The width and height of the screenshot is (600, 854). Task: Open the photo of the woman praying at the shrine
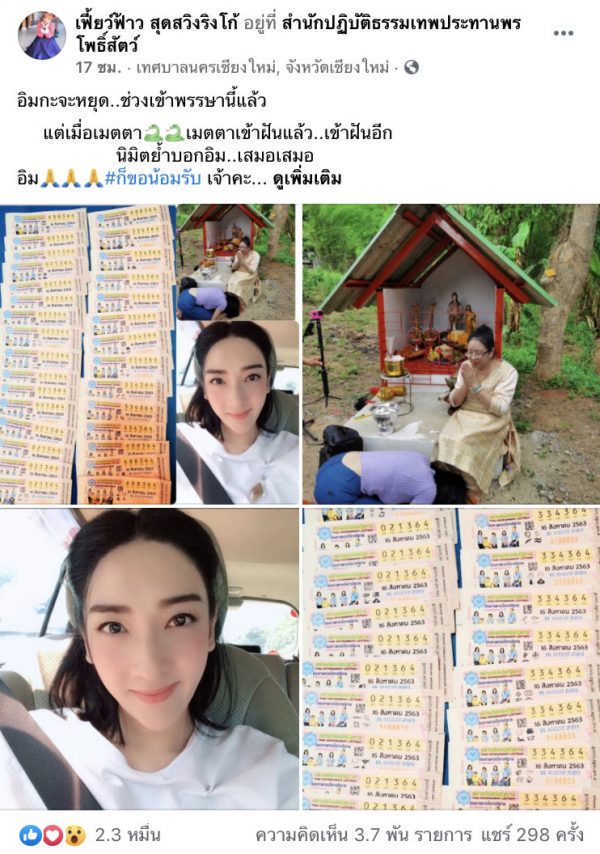[450, 353]
